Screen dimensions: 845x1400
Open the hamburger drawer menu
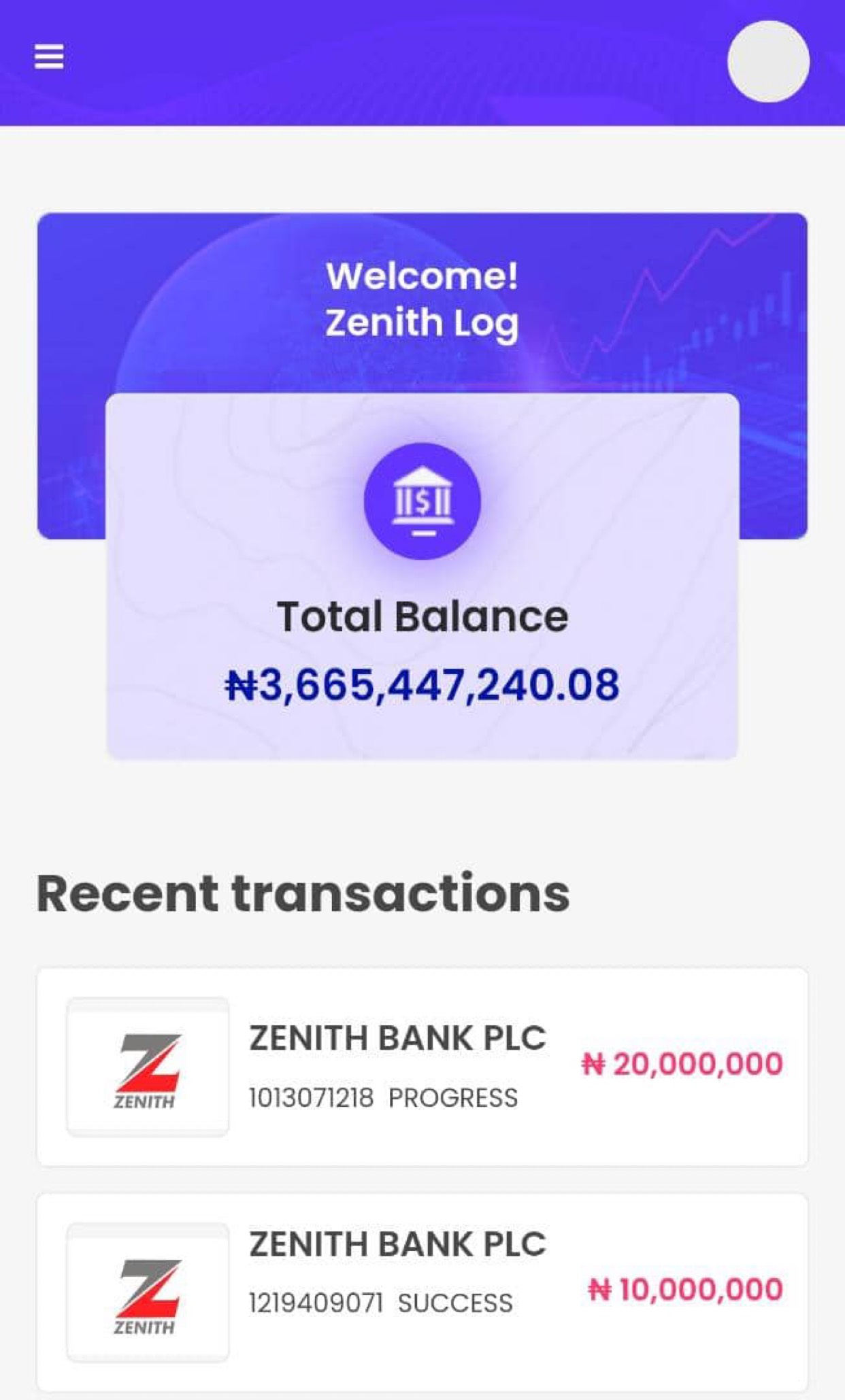(x=49, y=57)
